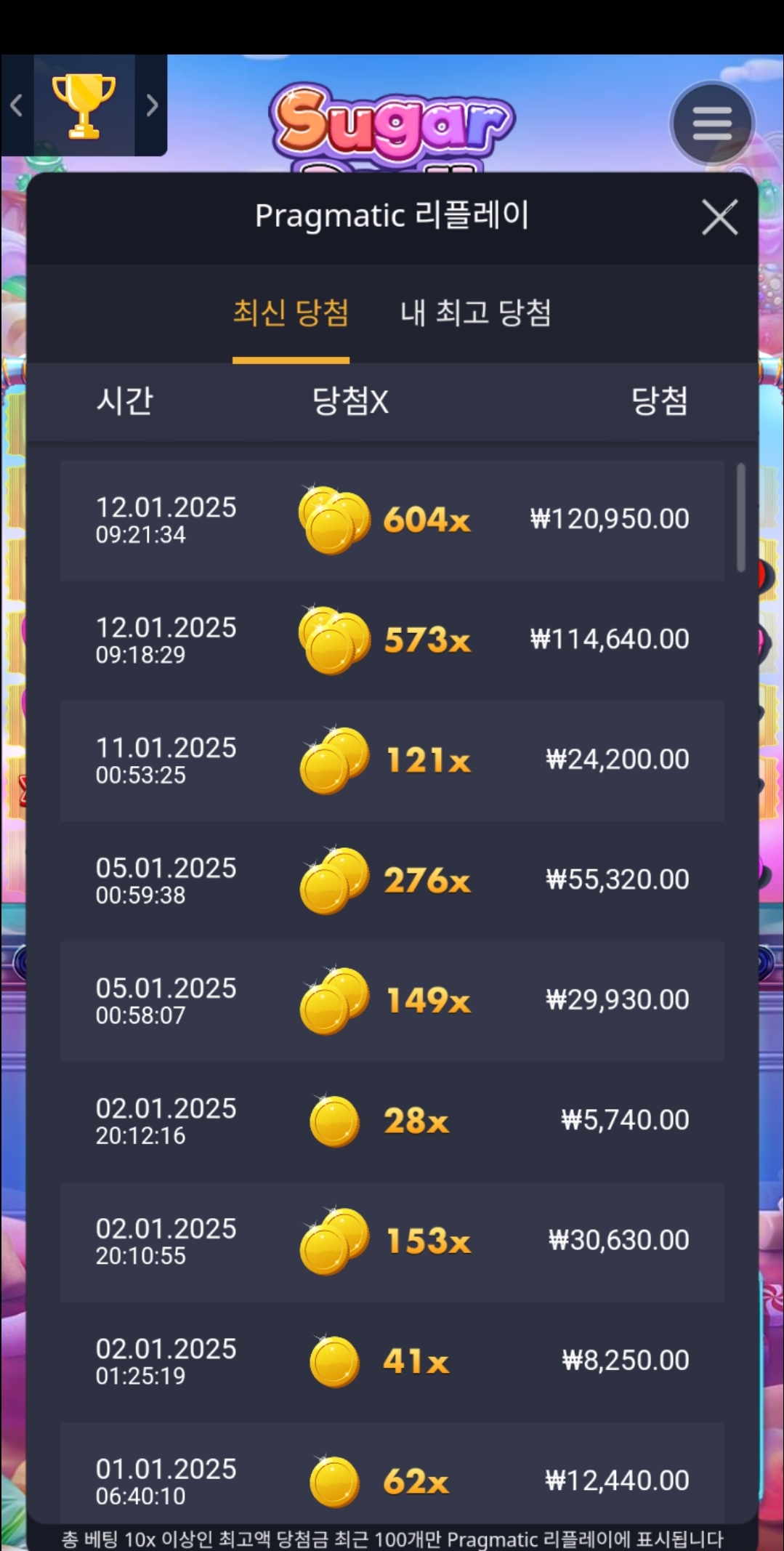Viewport: 784px width, 1551px height.
Task: Open the trophy tournament icon
Action: point(84,105)
